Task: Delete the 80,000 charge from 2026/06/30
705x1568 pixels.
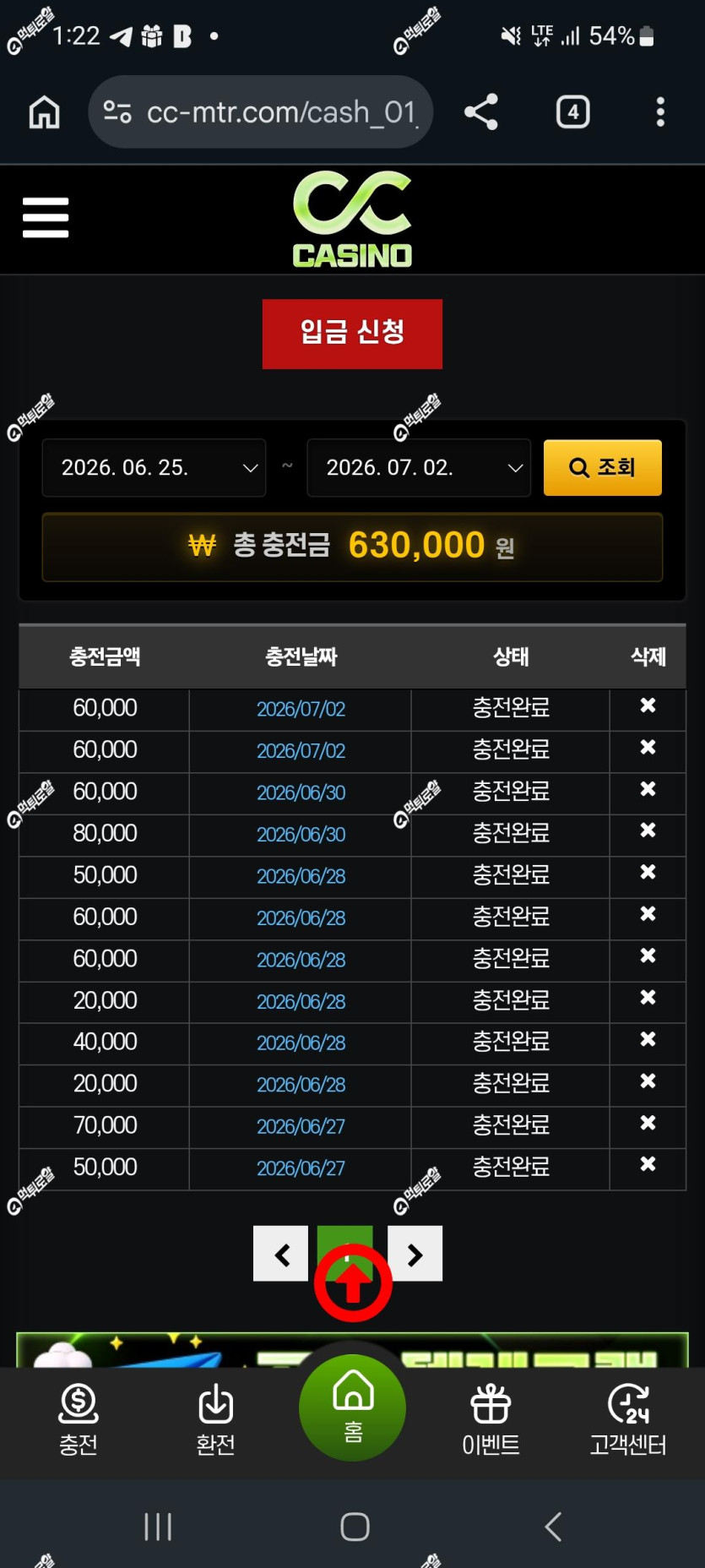Action: (648, 830)
